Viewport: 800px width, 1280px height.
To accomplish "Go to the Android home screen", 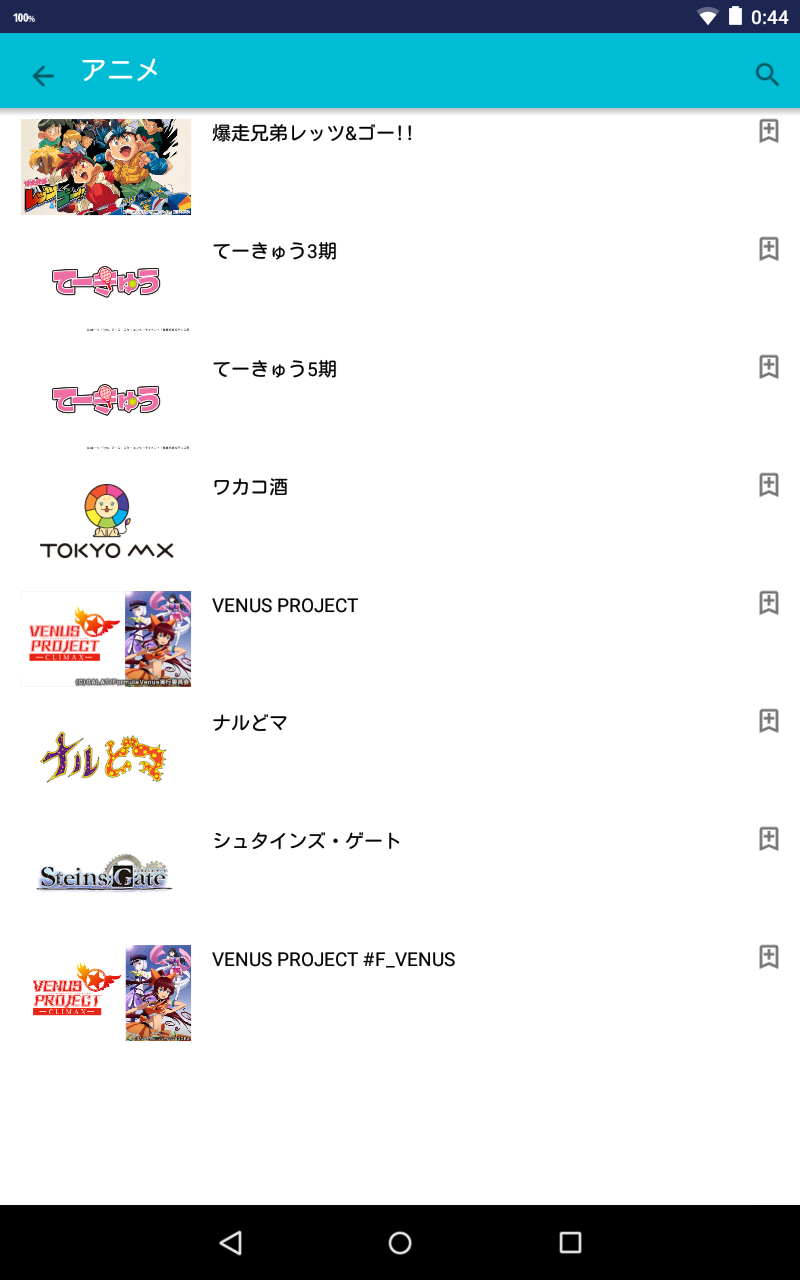I will coord(400,1242).
